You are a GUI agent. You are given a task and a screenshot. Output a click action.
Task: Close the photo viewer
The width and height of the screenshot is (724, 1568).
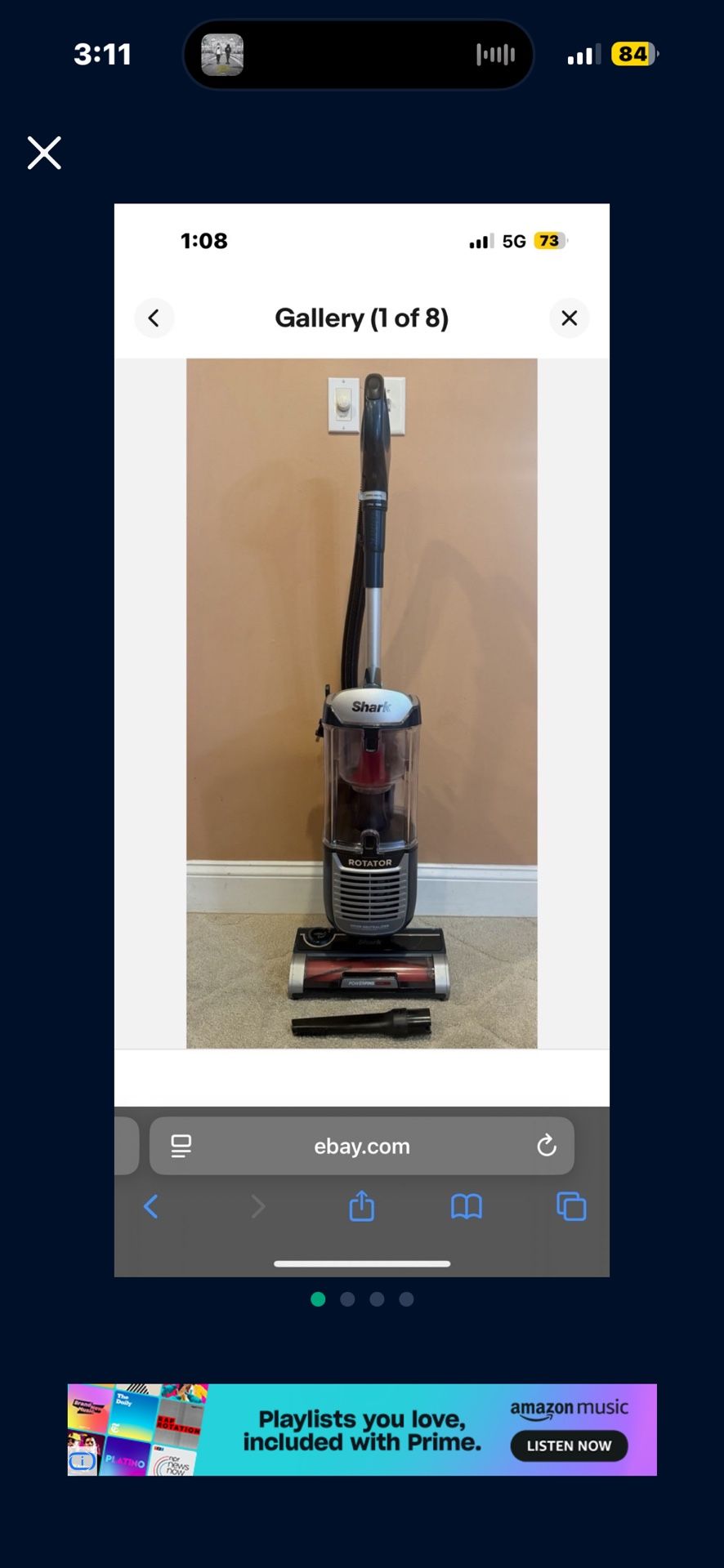click(x=44, y=153)
